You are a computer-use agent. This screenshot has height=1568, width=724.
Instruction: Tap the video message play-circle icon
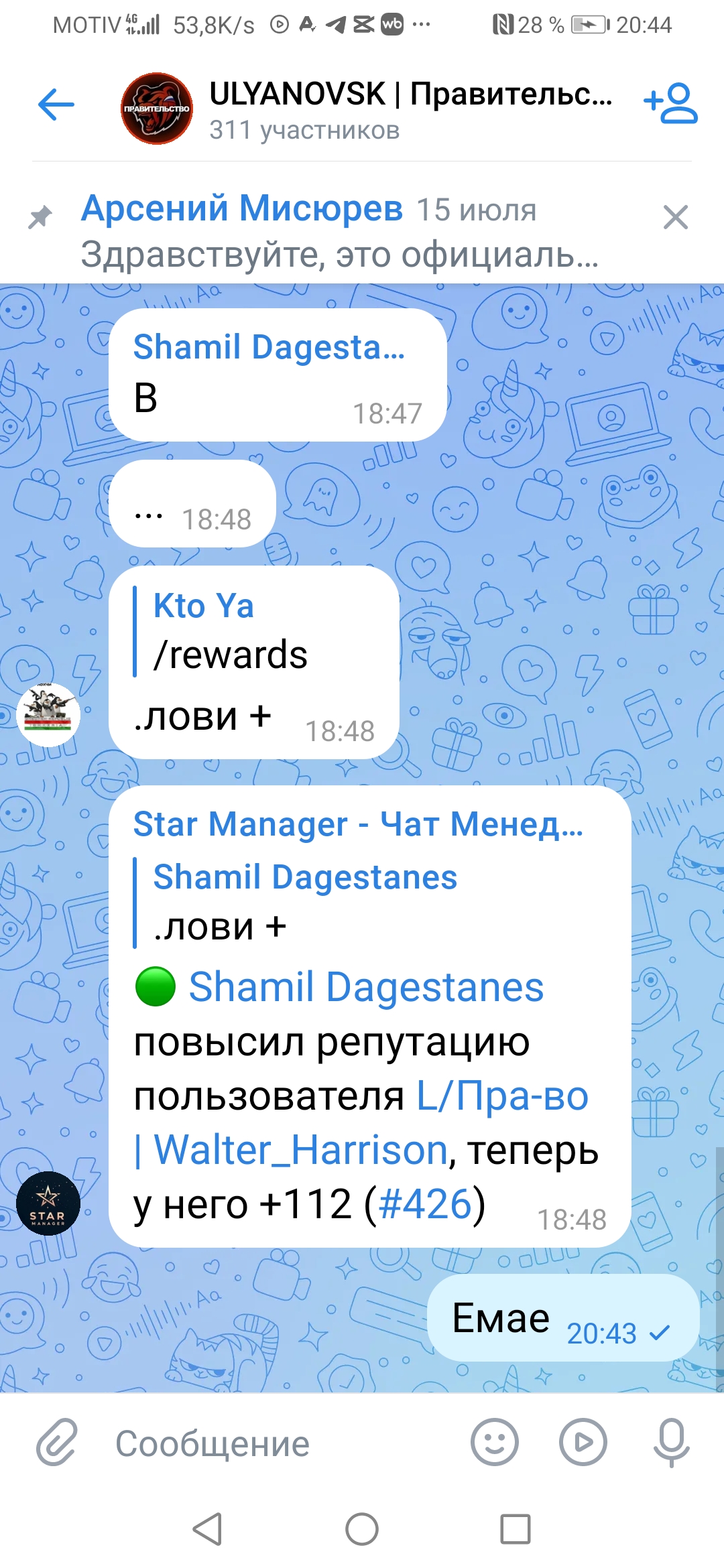coord(583,1442)
